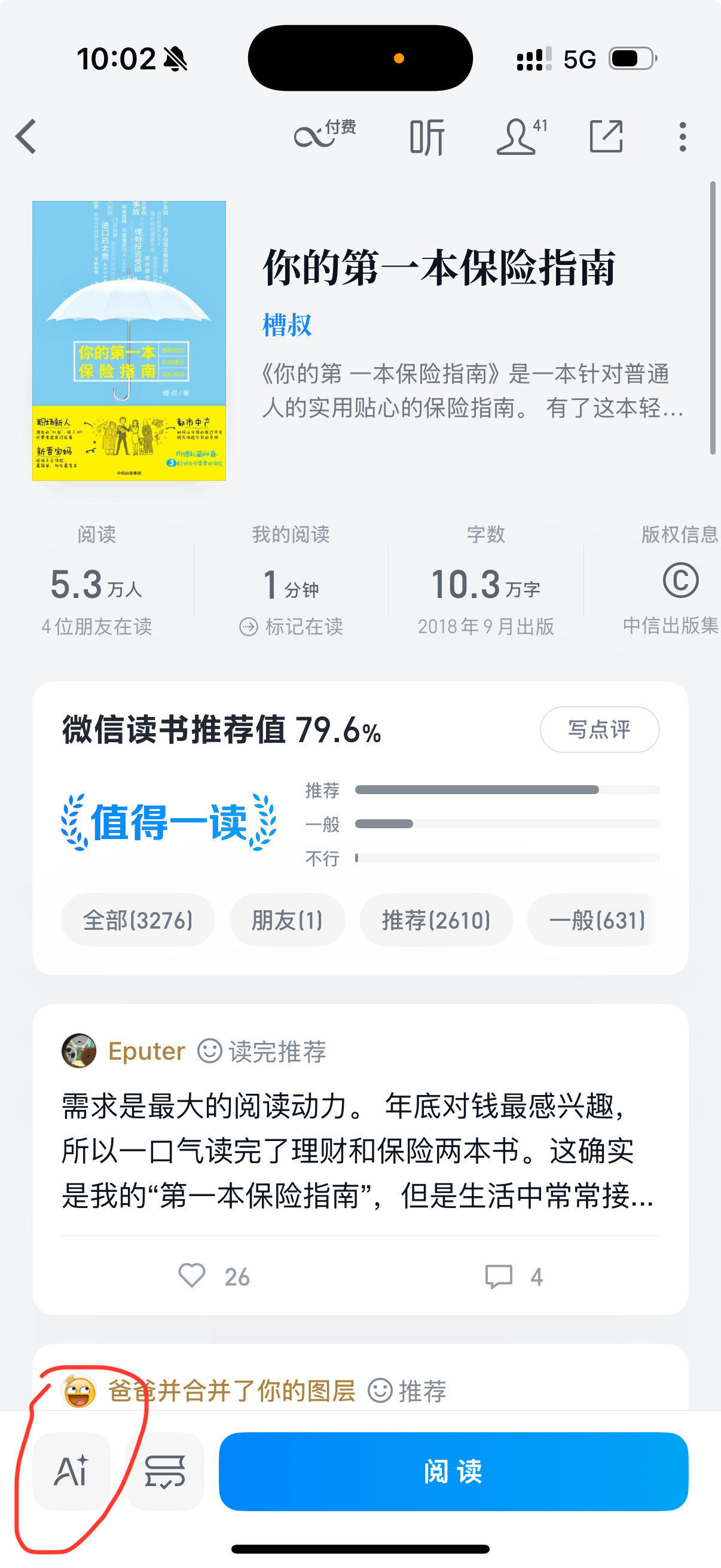721x1568 pixels.
Task: Filter reviews by 一般(631)
Action: click(596, 920)
